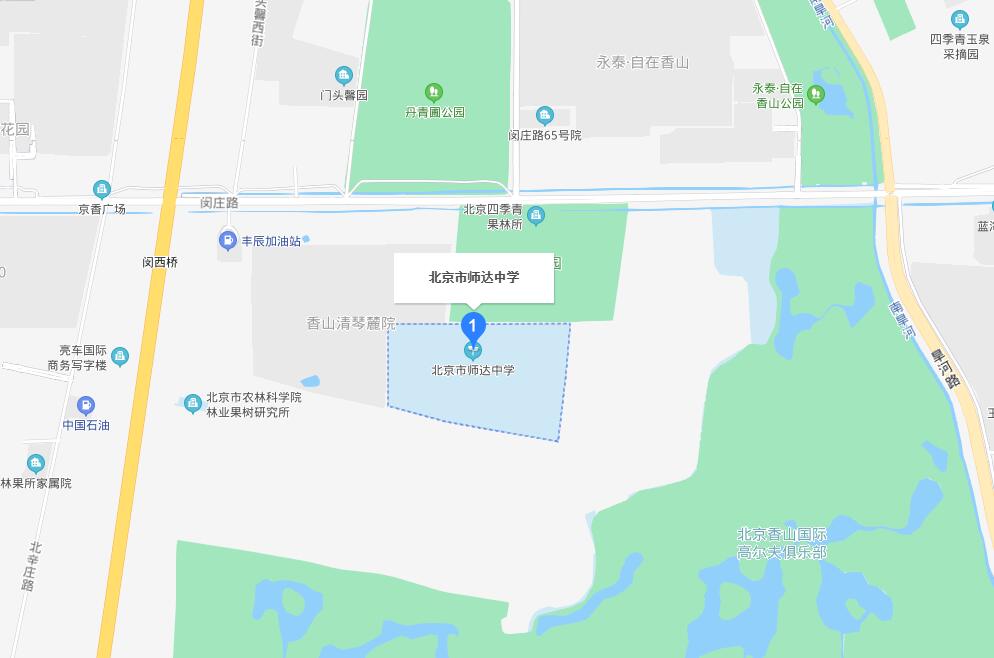The width and height of the screenshot is (994, 658).
Task: Open the 四季青玉泉采摘园 marker
Action: click(960, 19)
